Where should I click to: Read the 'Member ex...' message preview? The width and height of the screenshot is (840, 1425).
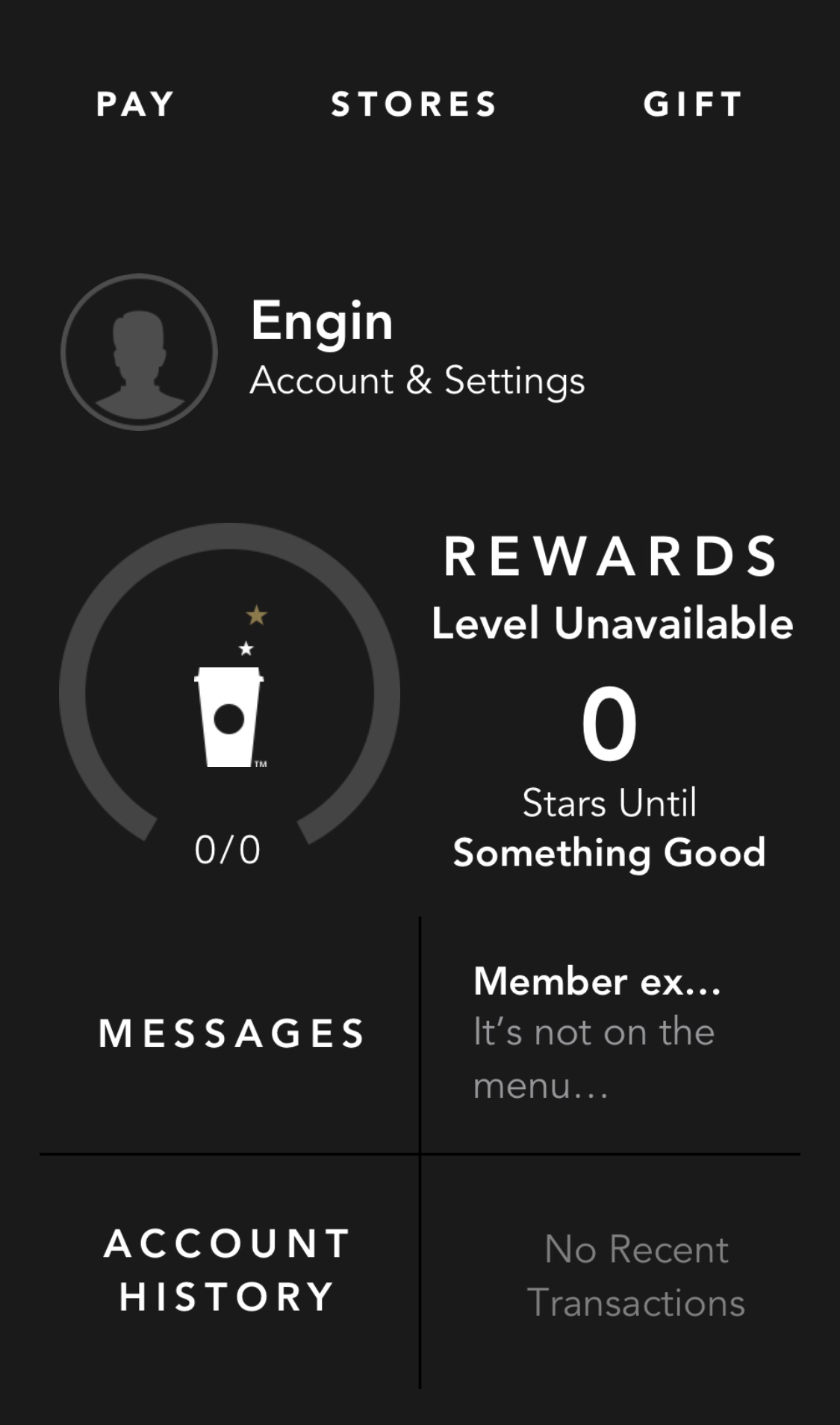[x=597, y=1032]
